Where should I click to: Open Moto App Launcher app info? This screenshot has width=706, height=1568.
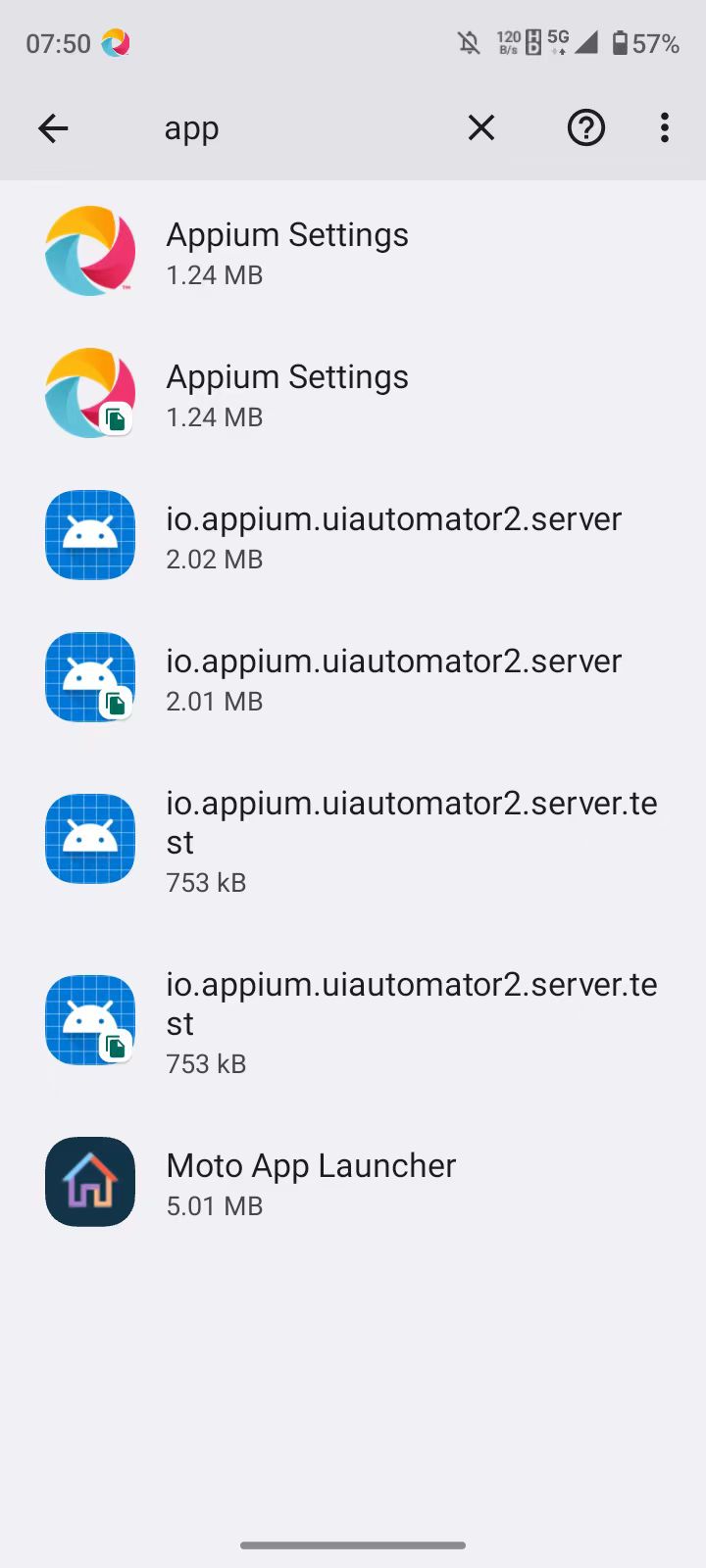(x=353, y=1183)
